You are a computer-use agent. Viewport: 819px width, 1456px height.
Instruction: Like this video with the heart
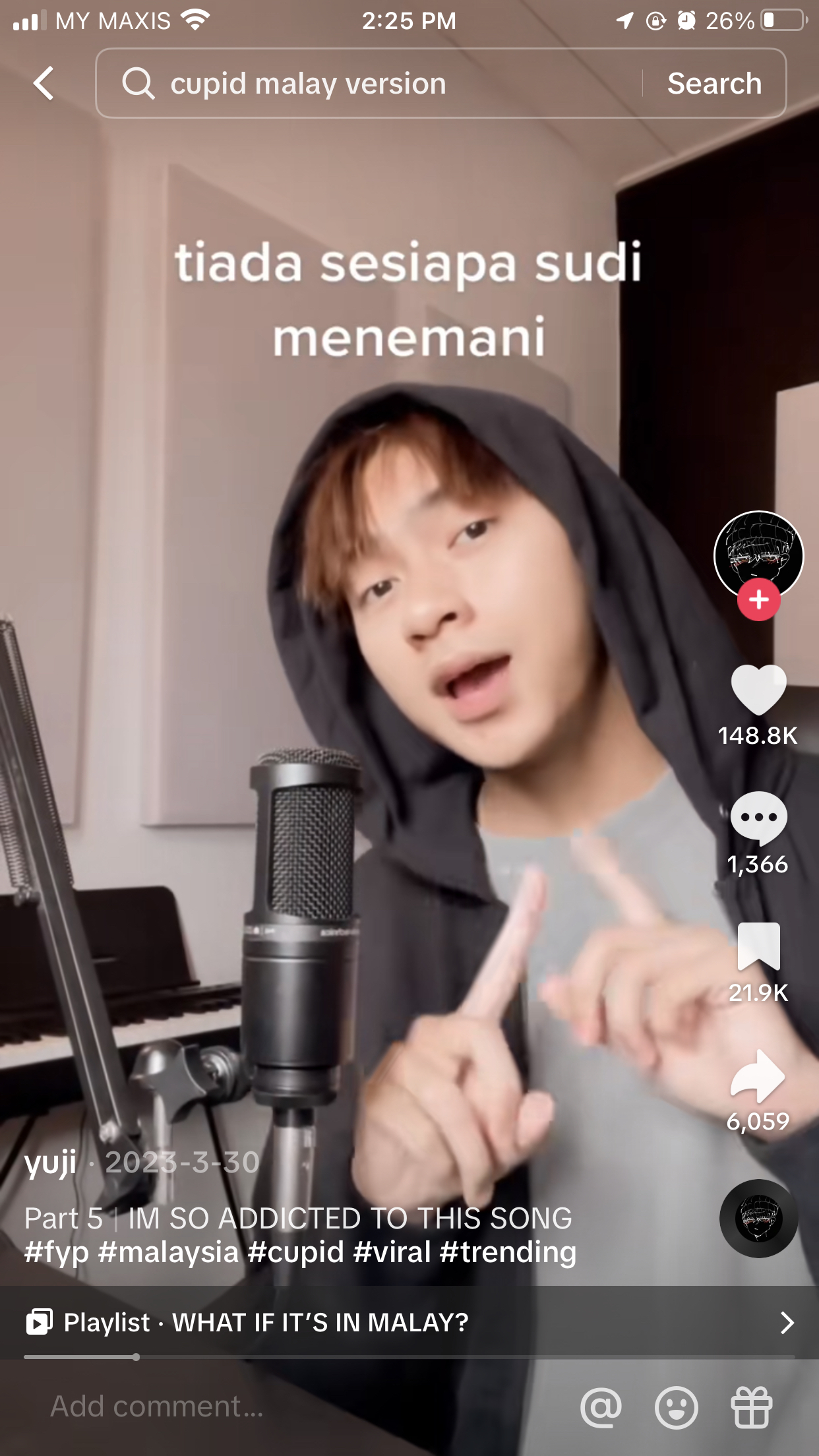[x=758, y=690]
